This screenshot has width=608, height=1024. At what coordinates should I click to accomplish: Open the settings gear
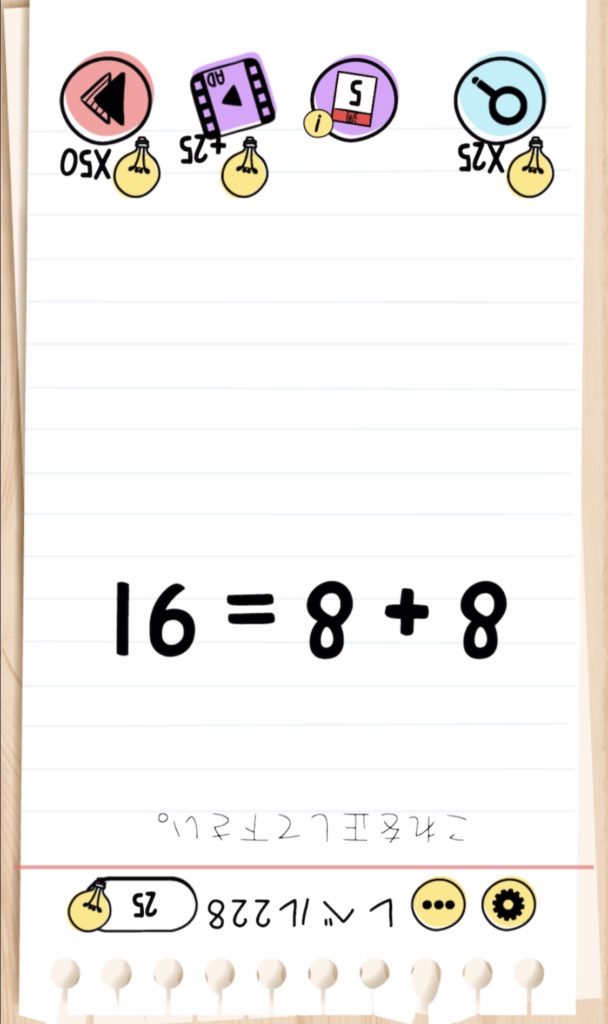tap(508, 904)
